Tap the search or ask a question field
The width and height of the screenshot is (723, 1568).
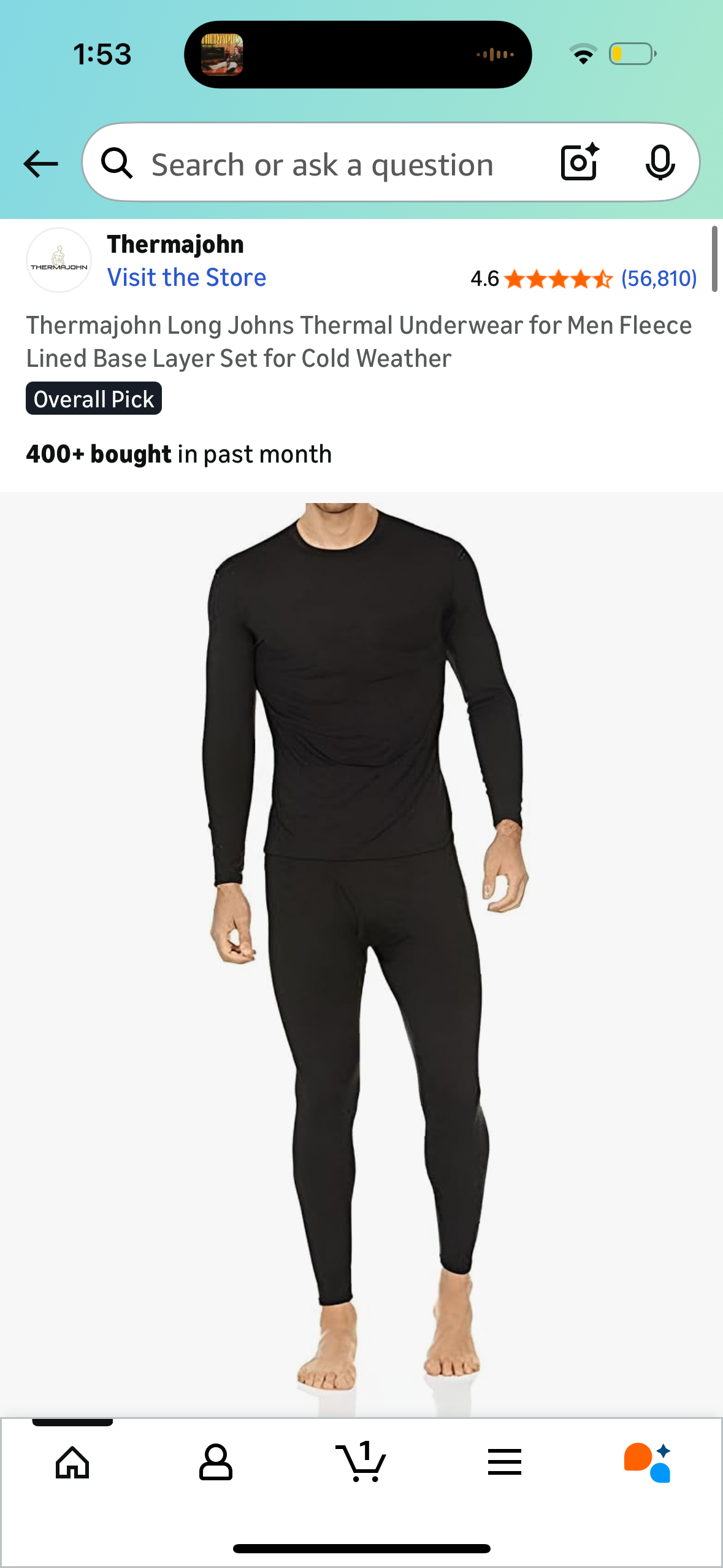322,164
